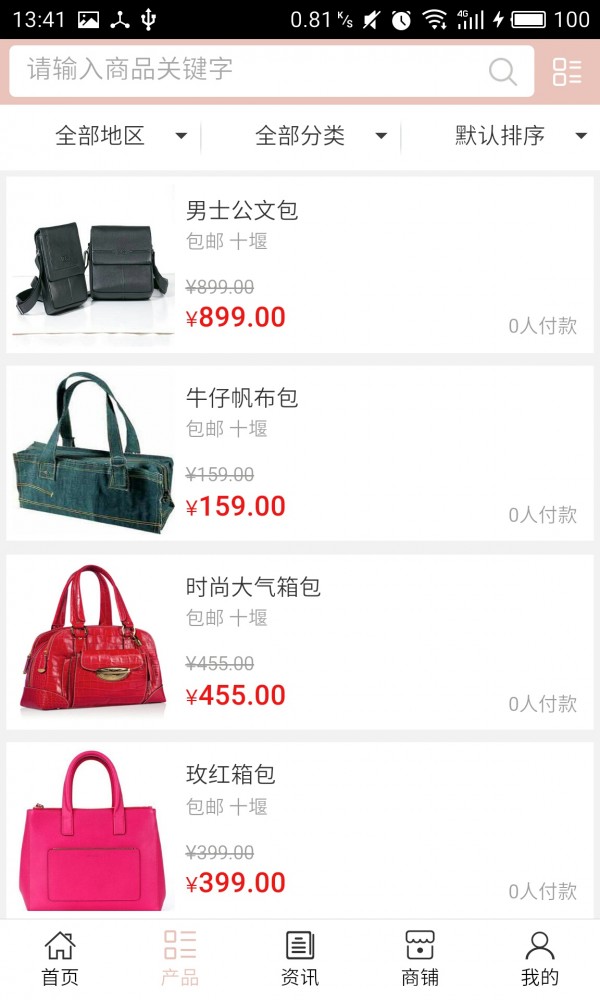The image size is (600, 1000).
Task: Go to the 首页 home tab
Action: 60,958
